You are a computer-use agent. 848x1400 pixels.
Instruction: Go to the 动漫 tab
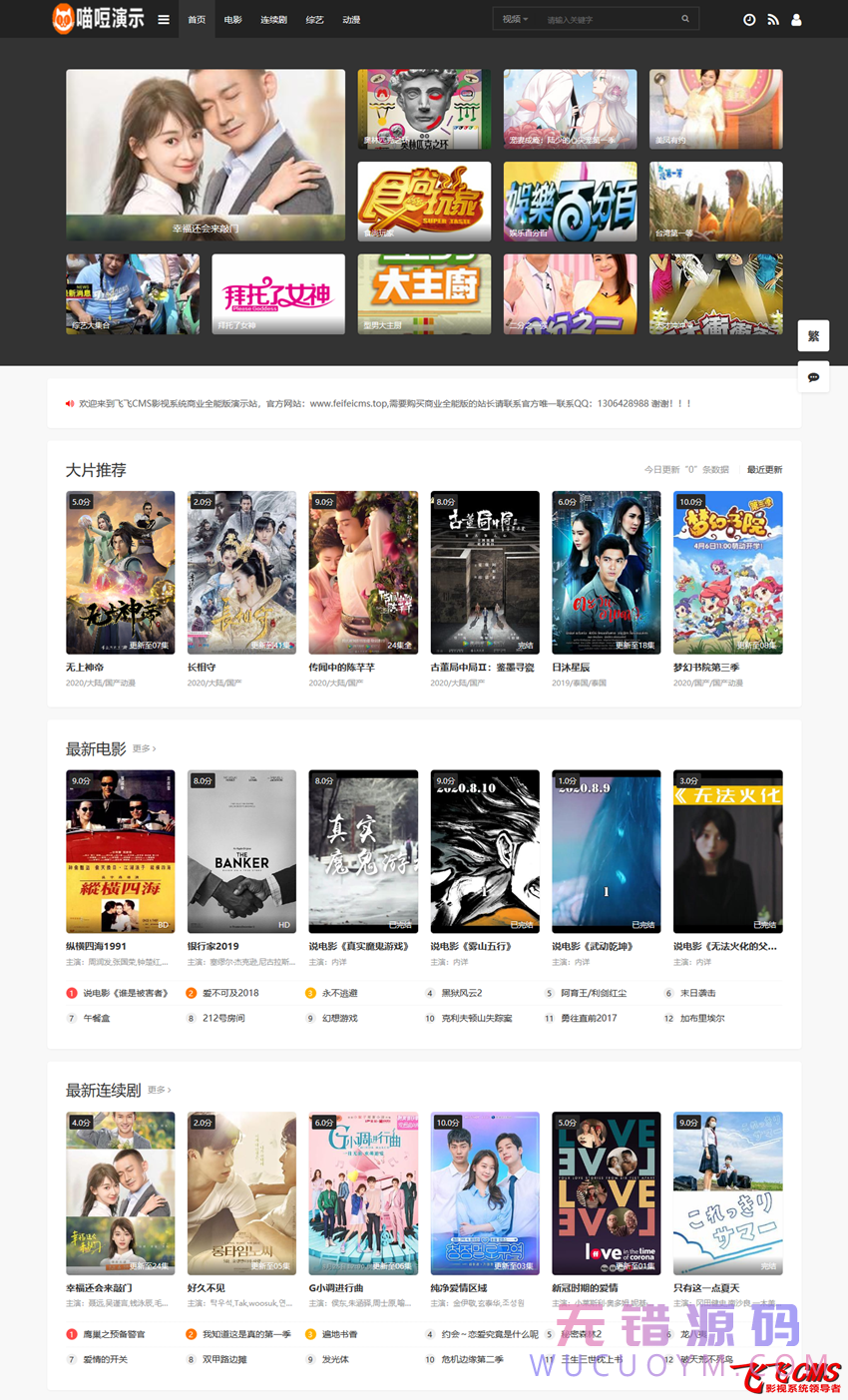pyautogui.click(x=351, y=20)
